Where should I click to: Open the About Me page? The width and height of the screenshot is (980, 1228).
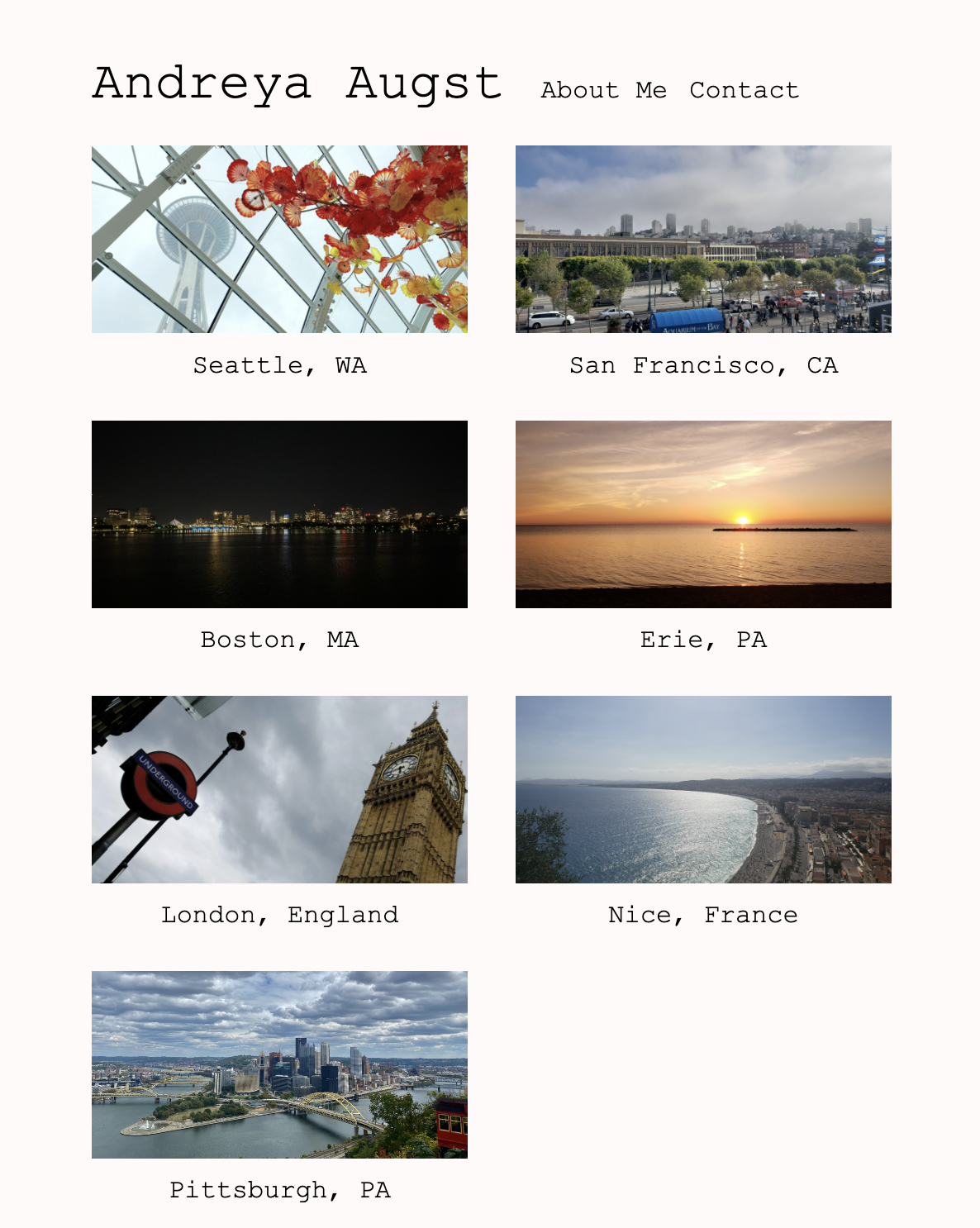click(x=603, y=90)
